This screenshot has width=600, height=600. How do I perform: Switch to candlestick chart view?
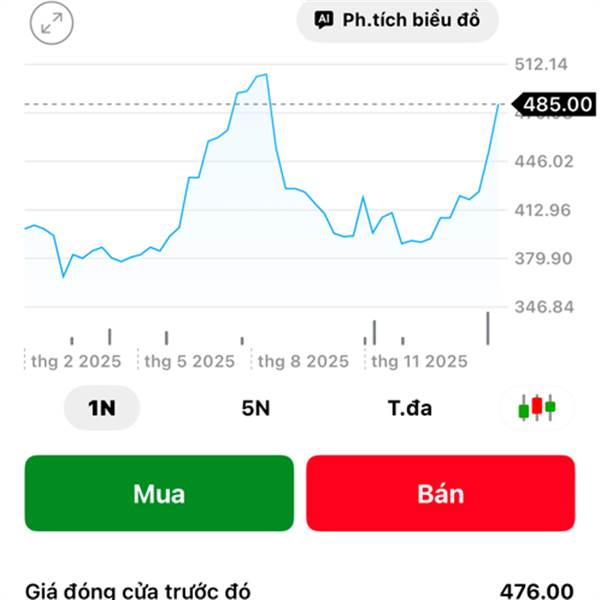[536, 407]
